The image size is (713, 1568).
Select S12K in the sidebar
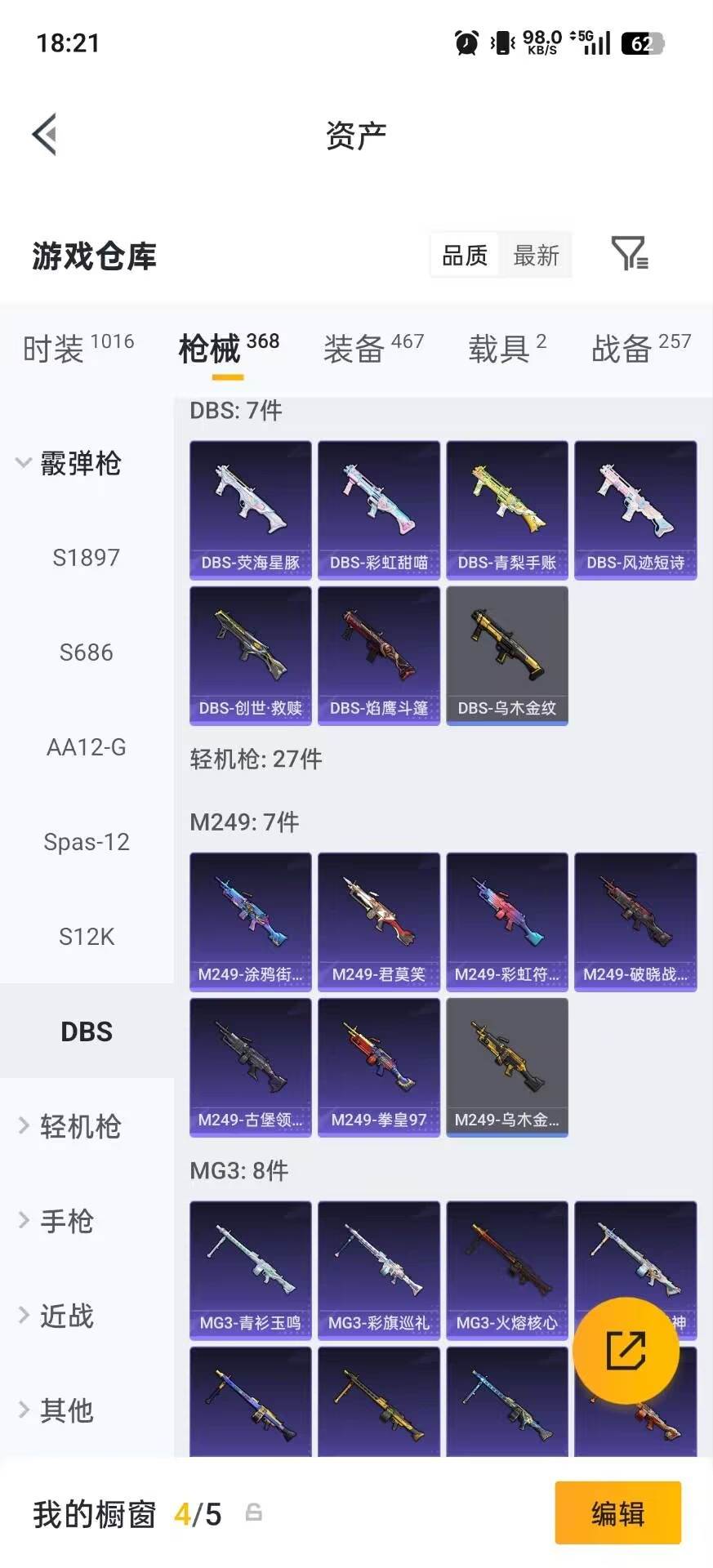(x=87, y=937)
